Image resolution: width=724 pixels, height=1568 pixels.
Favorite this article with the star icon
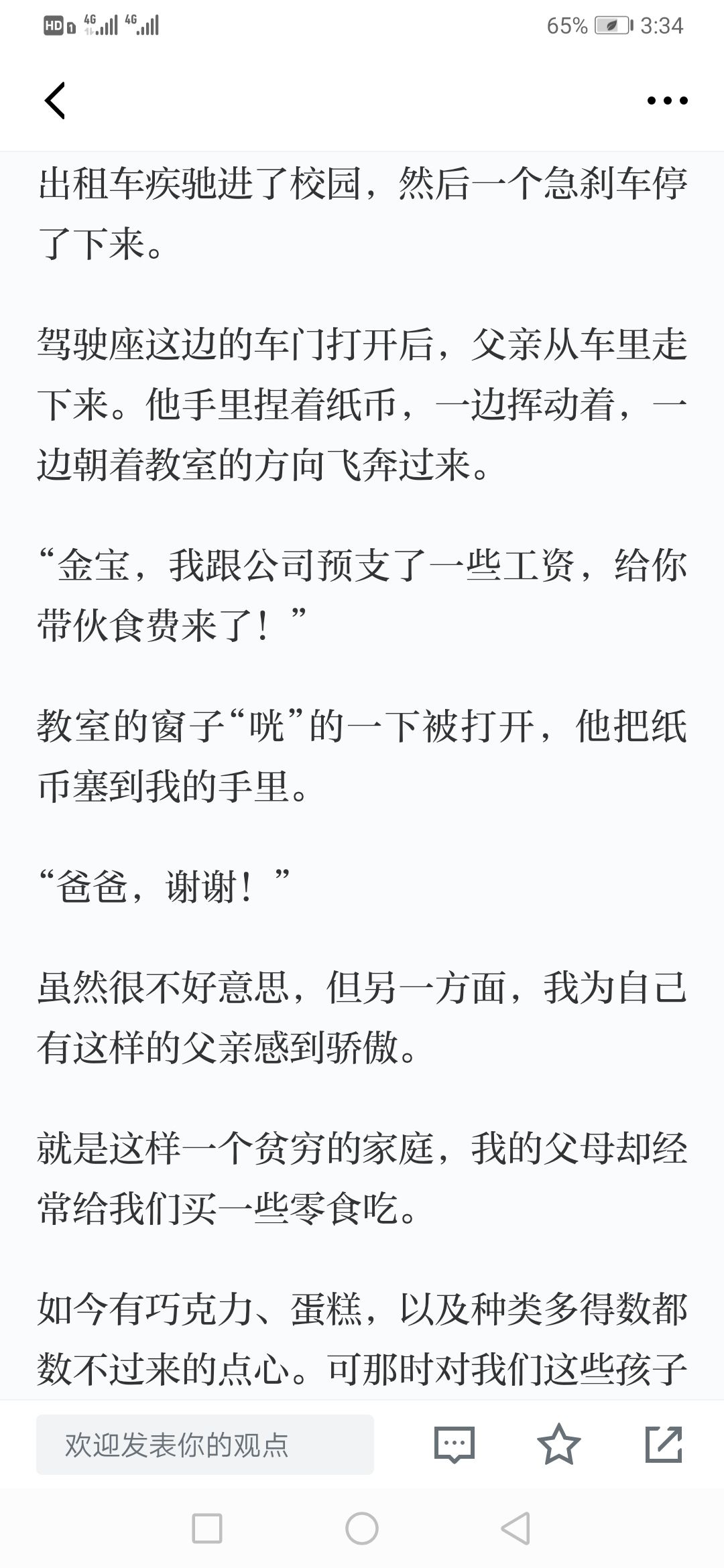[558, 1445]
